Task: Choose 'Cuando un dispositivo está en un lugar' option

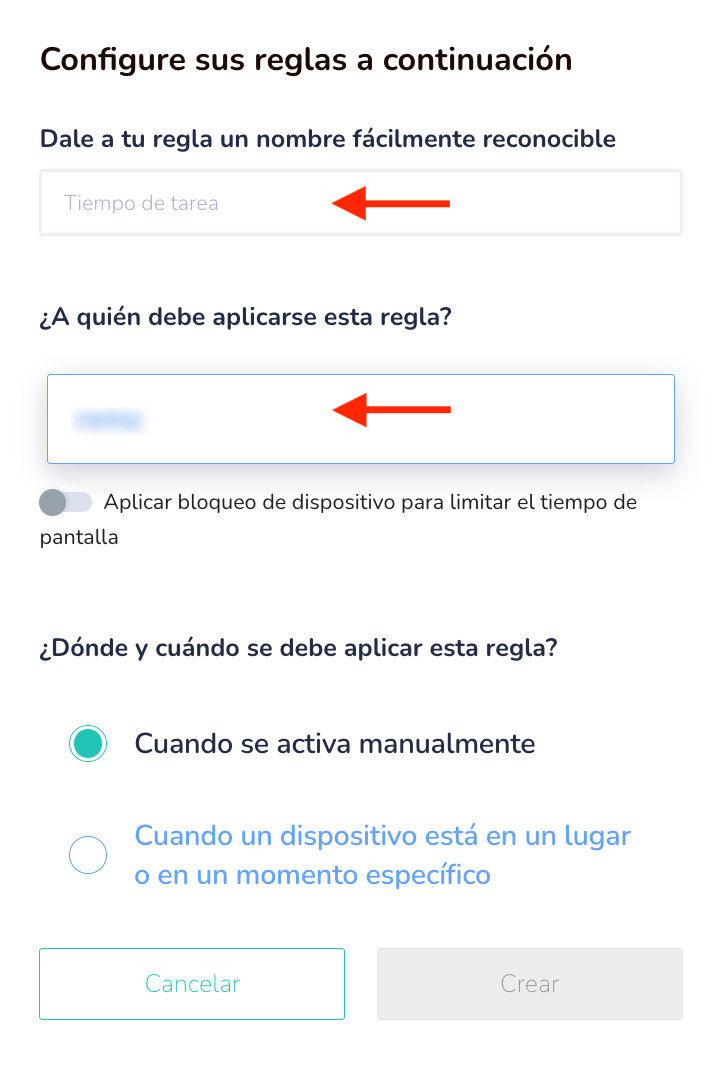Action: coord(88,856)
